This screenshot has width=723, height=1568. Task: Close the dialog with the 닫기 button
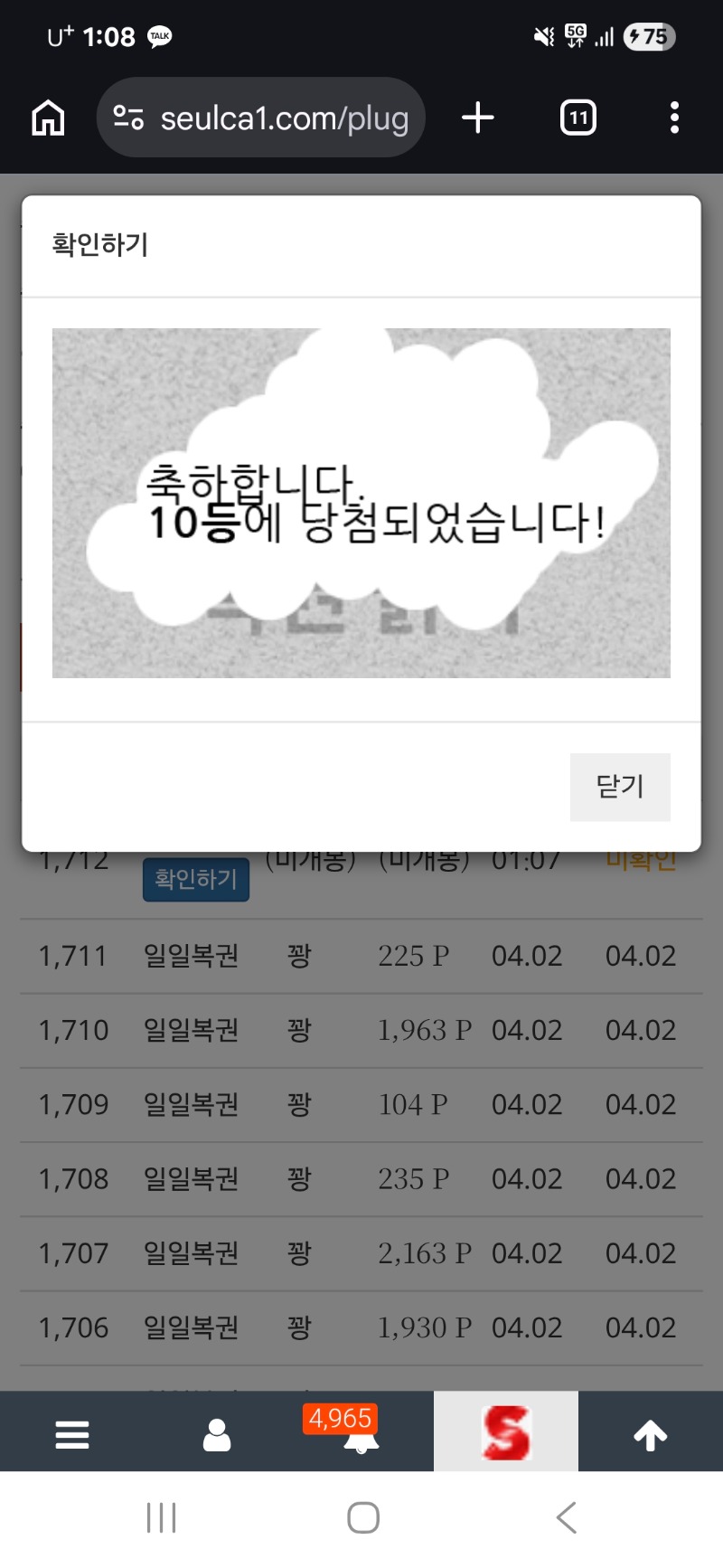point(620,787)
